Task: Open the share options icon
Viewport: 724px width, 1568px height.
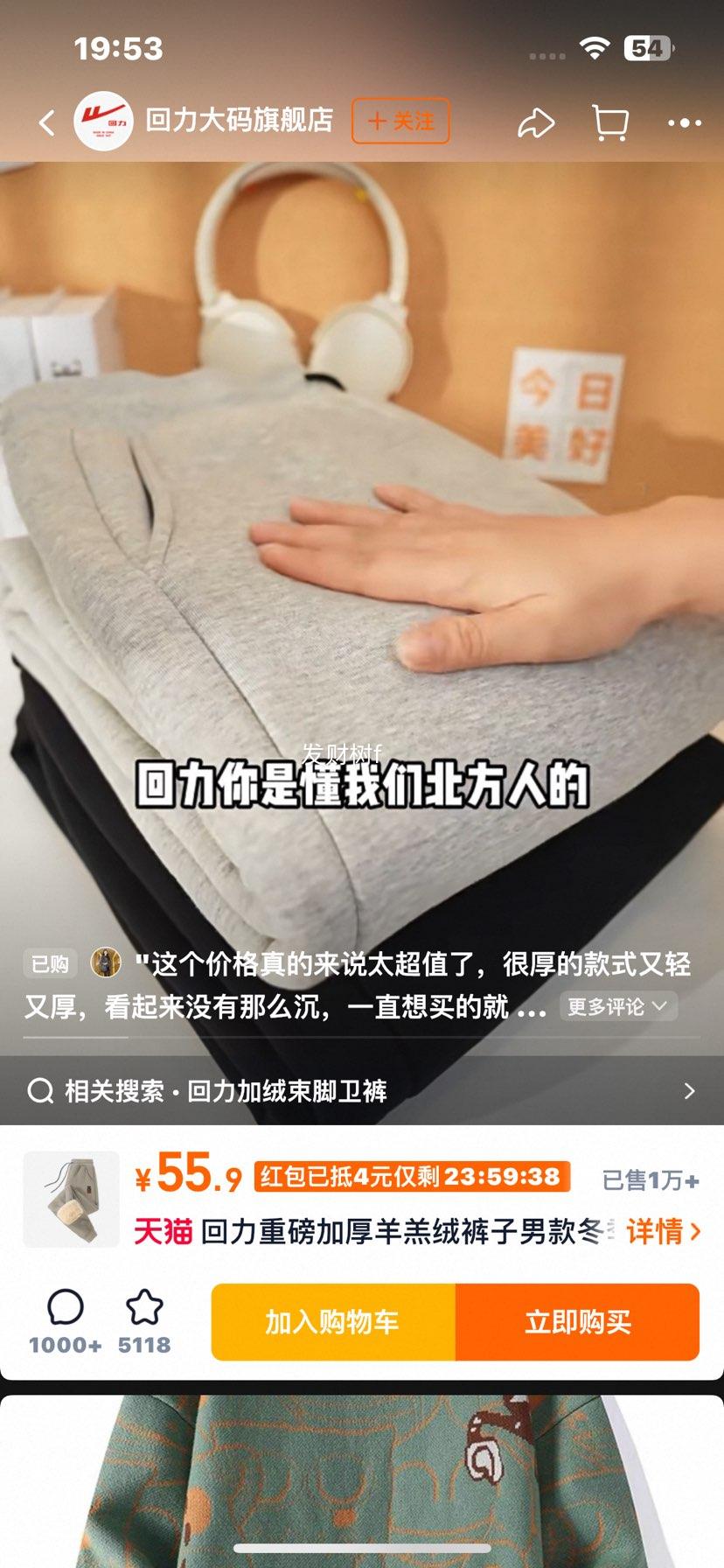Action: [536, 122]
